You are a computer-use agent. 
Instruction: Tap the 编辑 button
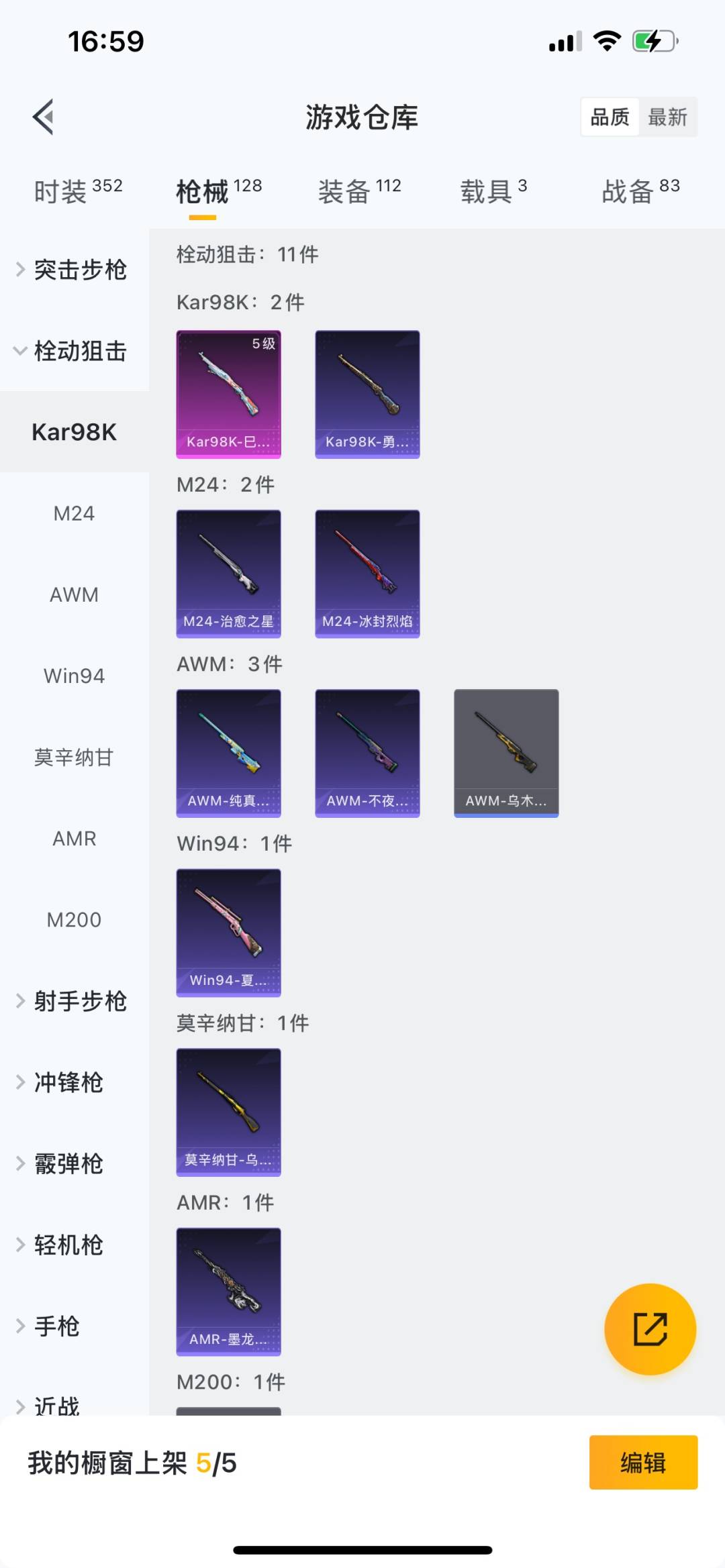click(643, 1463)
